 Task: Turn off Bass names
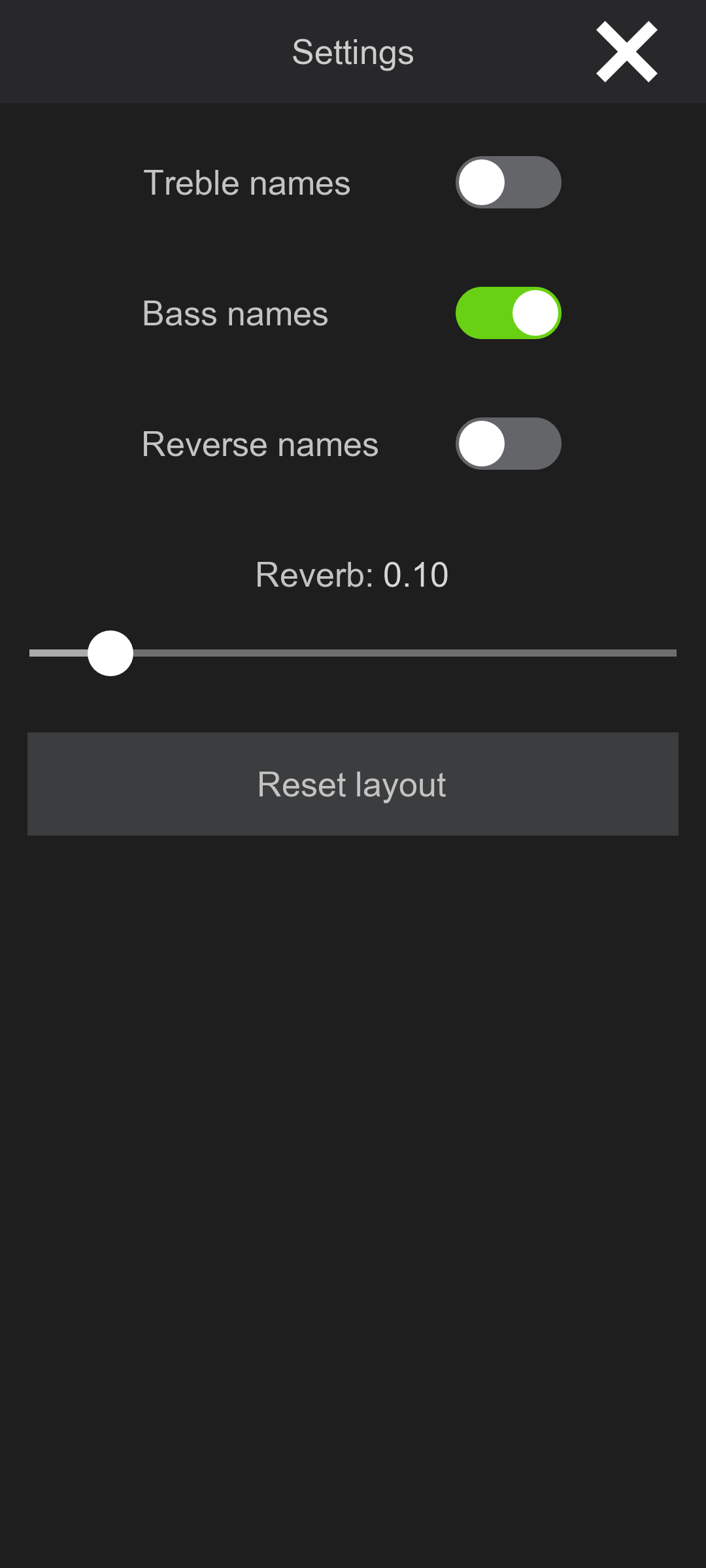point(508,313)
